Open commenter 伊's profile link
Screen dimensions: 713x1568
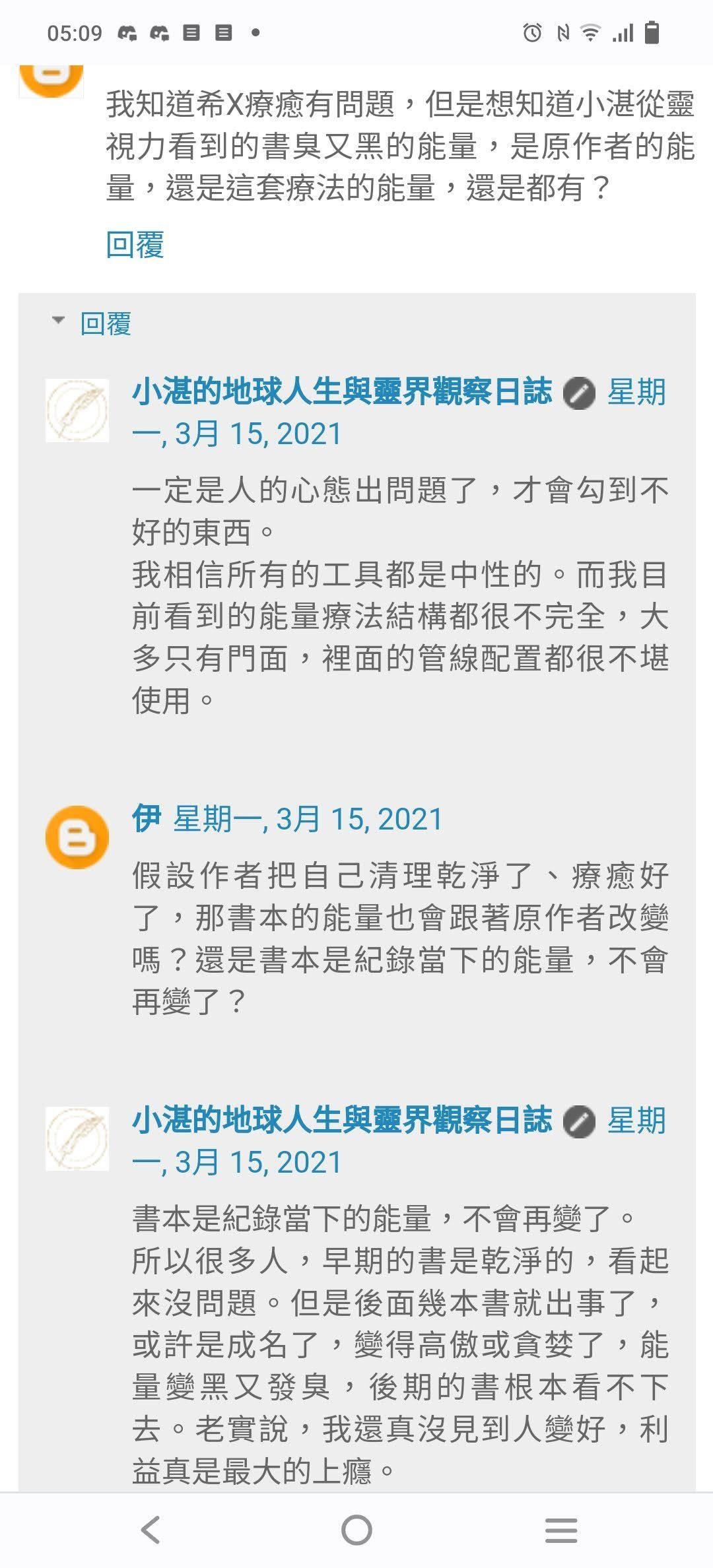click(147, 819)
